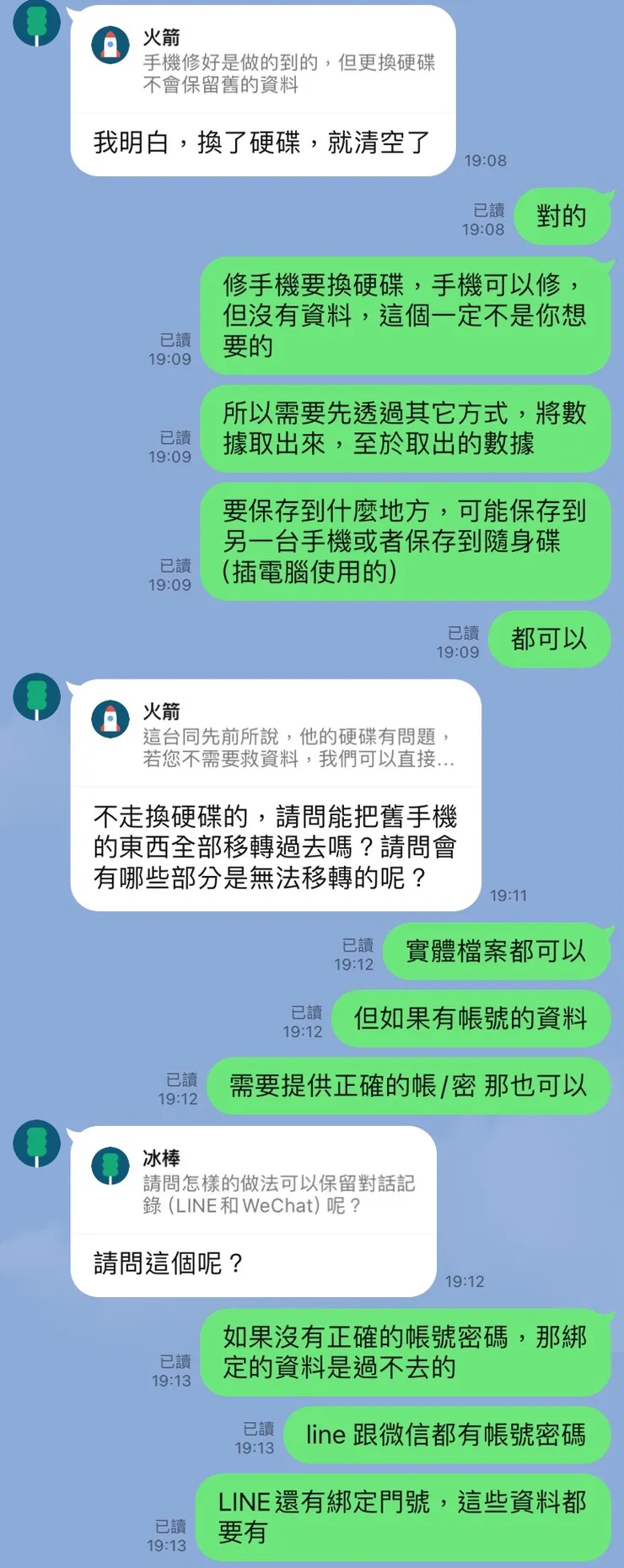Image resolution: width=624 pixels, height=1568 pixels.
Task: Tap the bottom-most popsicle avatar on the left
Action: (x=35, y=1144)
